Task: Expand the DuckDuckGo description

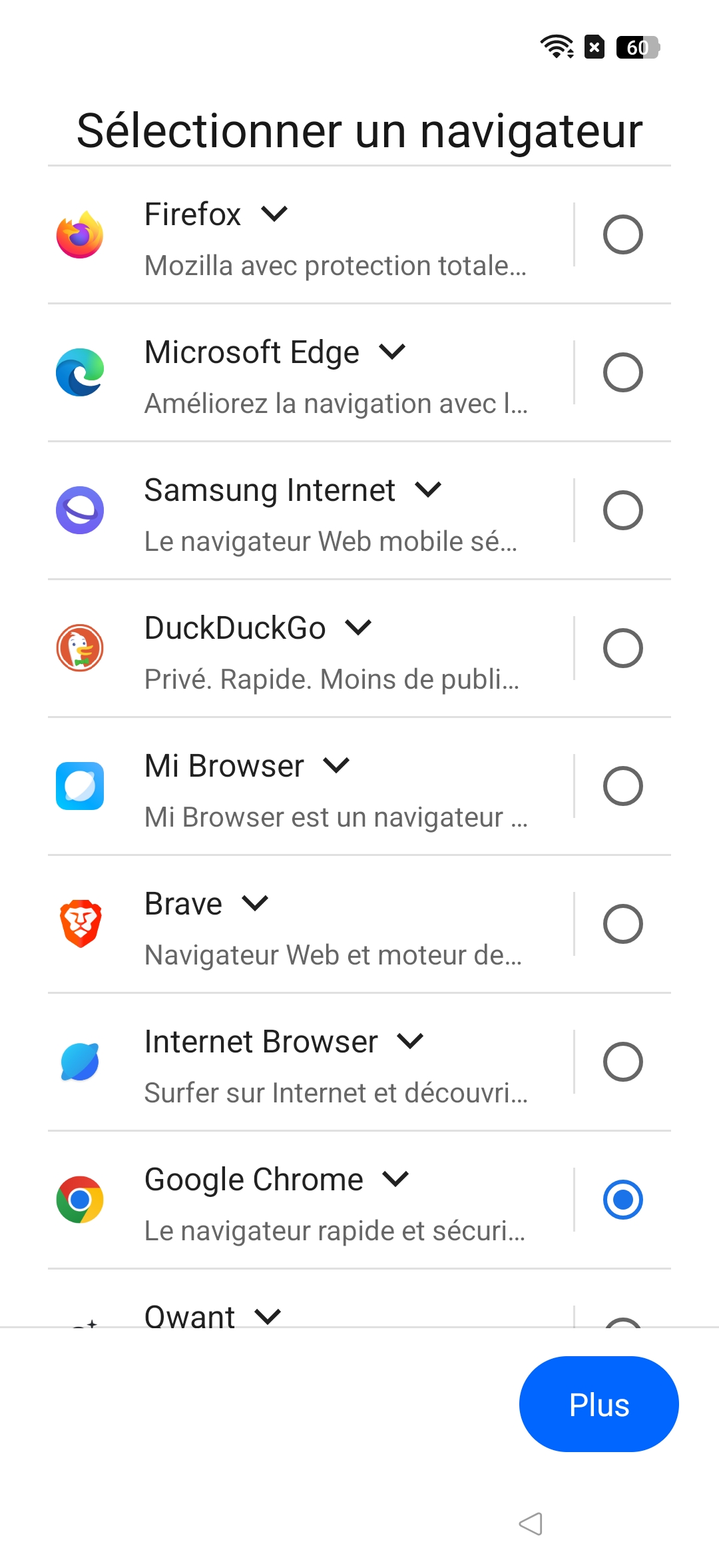Action: click(x=358, y=627)
